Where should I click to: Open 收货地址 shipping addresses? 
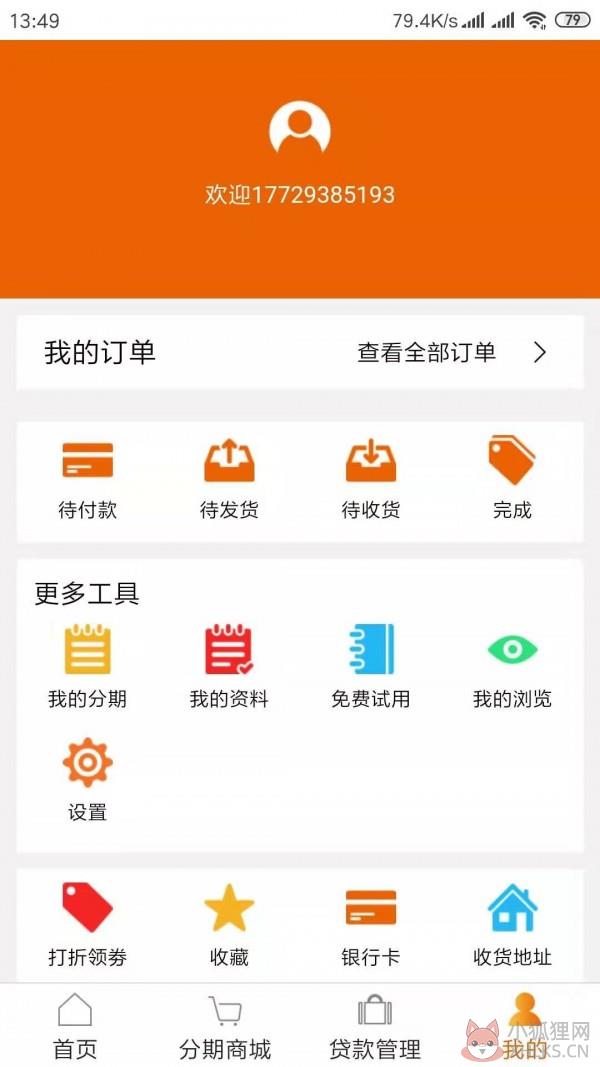[x=512, y=925]
